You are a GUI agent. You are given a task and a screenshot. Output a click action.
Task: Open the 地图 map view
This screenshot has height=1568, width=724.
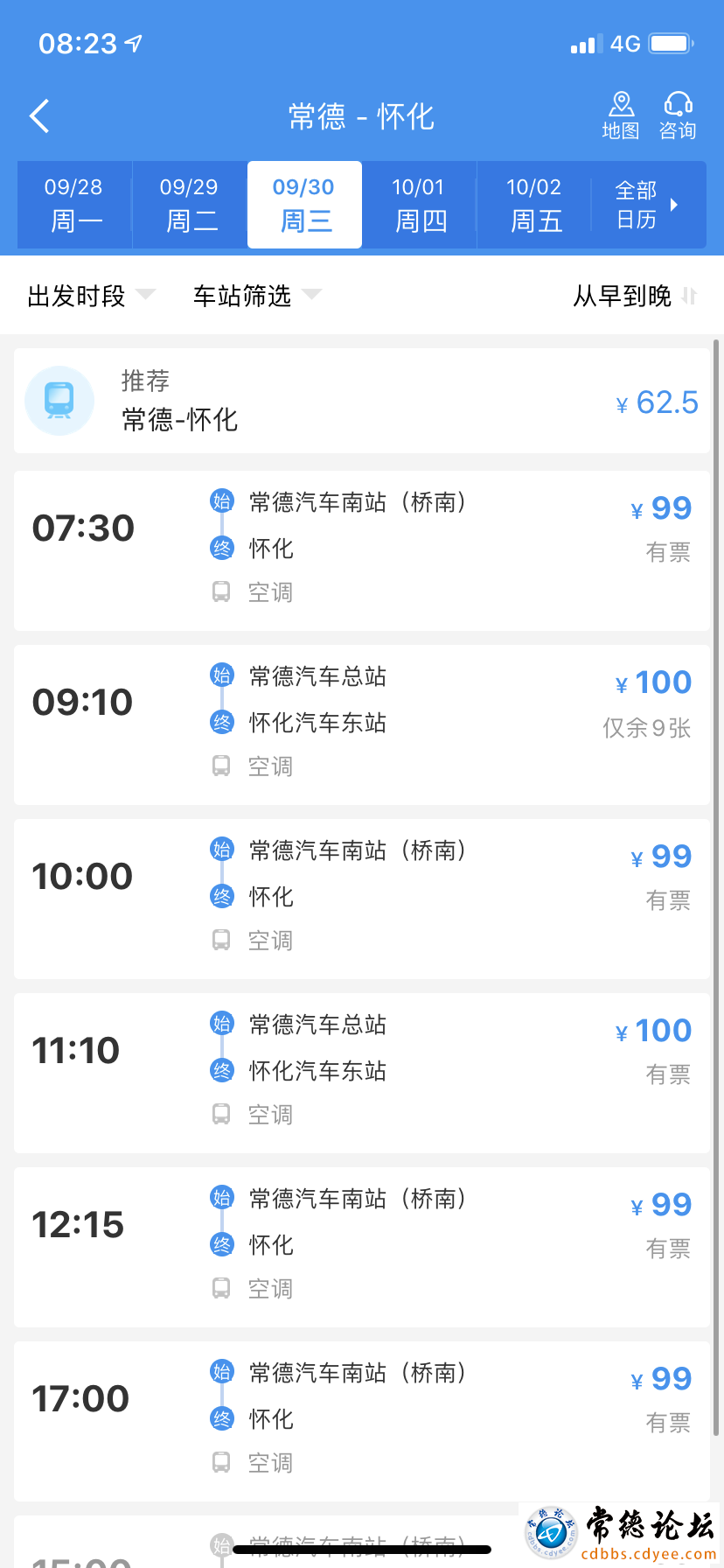[x=621, y=116]
